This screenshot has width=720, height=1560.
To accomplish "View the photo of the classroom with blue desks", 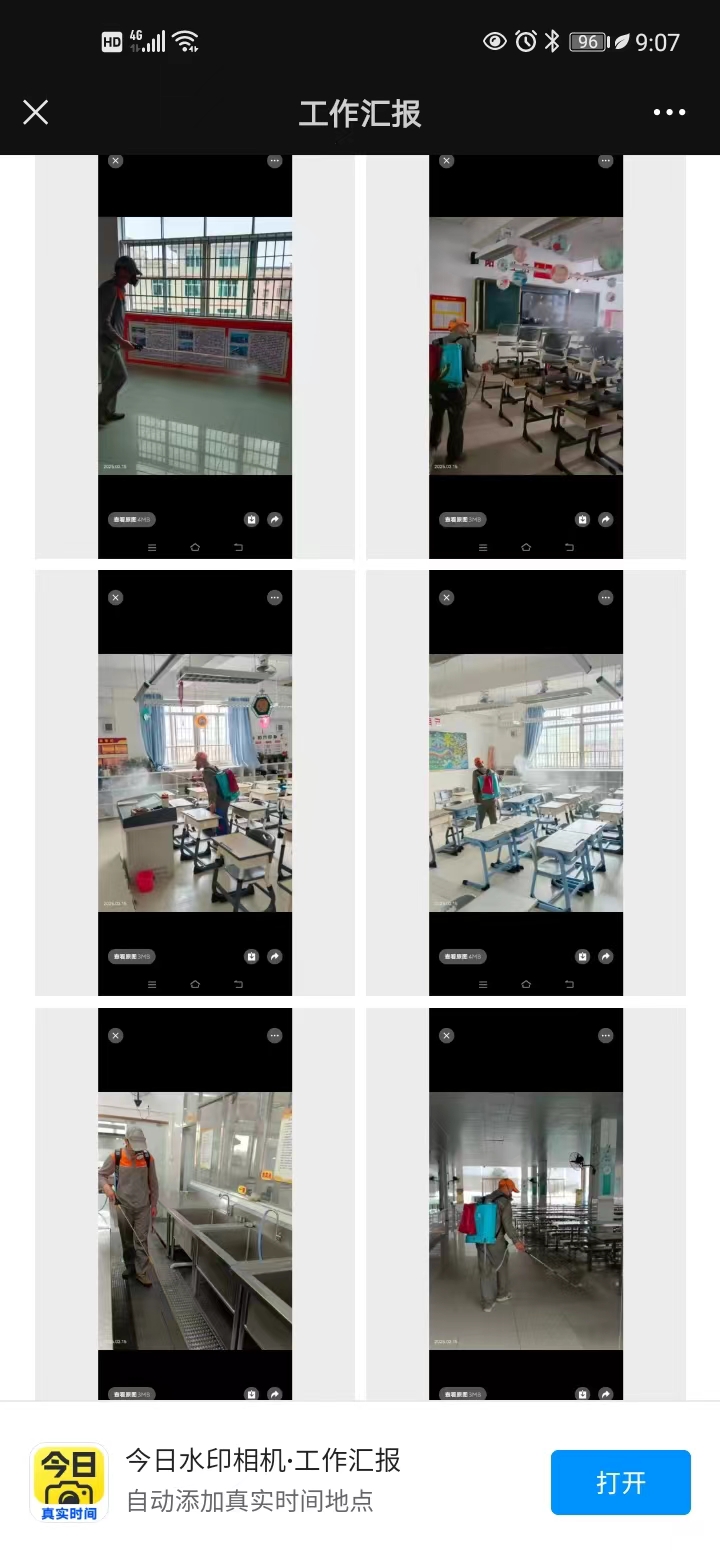I will [x=526, y=782].
